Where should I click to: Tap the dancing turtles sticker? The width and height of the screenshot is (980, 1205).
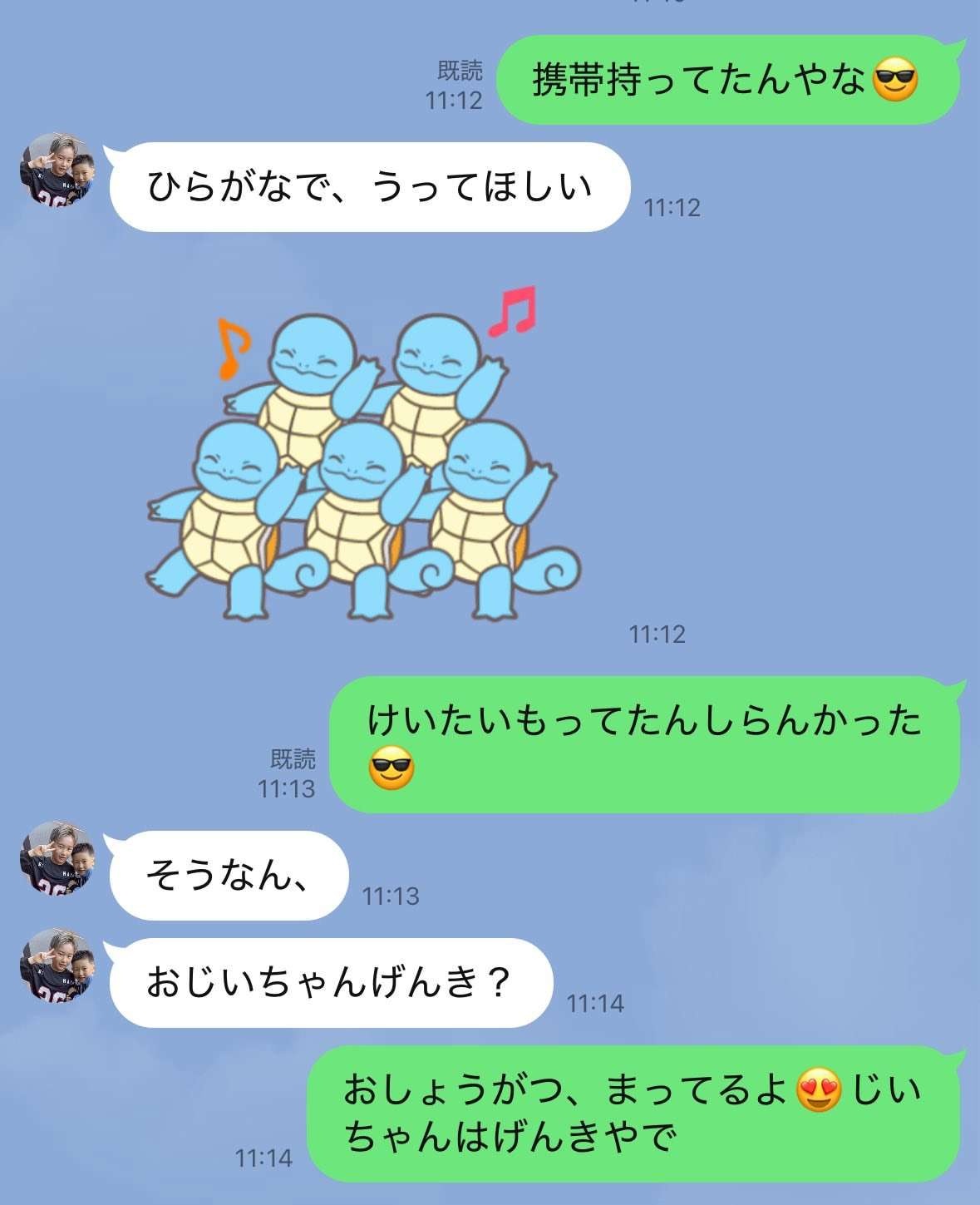coord(364,462)
